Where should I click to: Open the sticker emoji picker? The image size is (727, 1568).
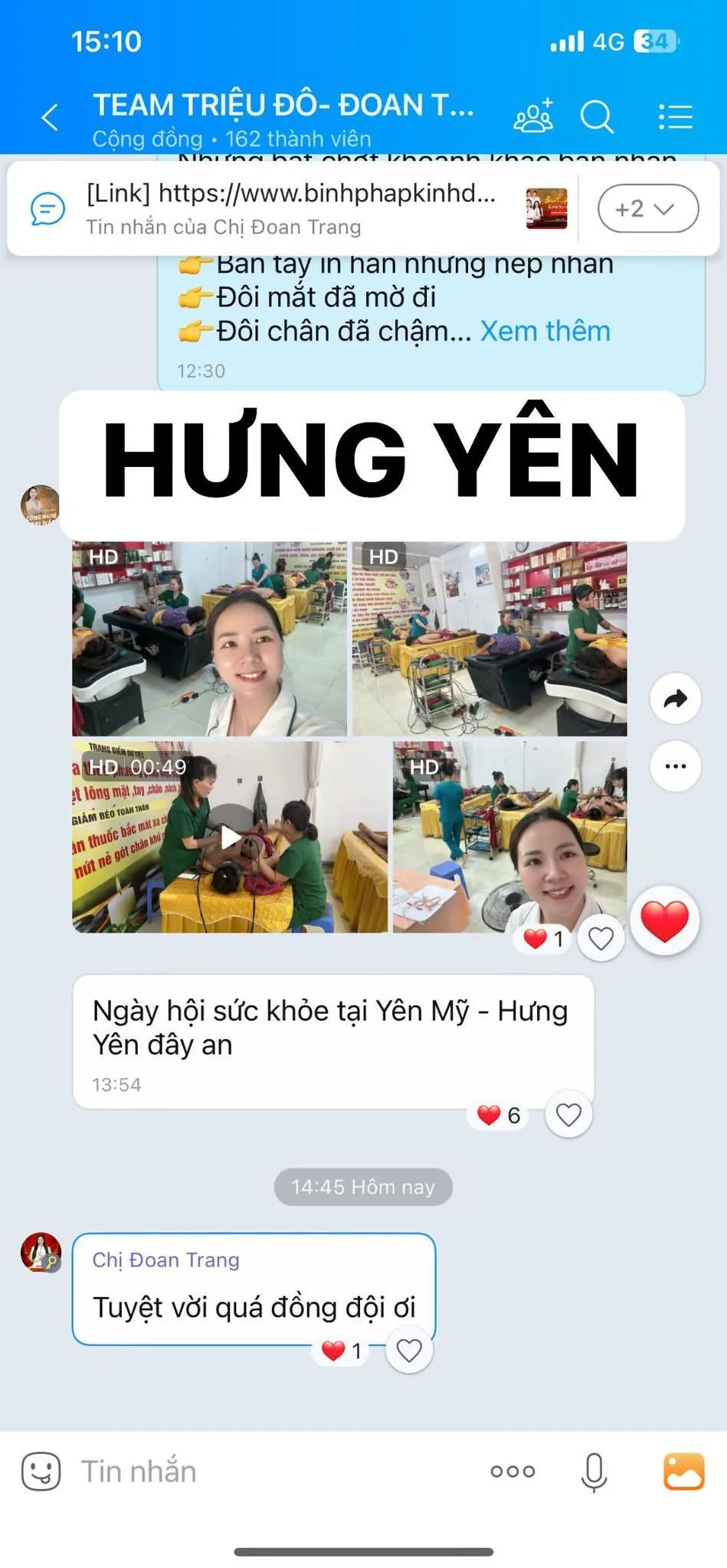(41, 1471)
